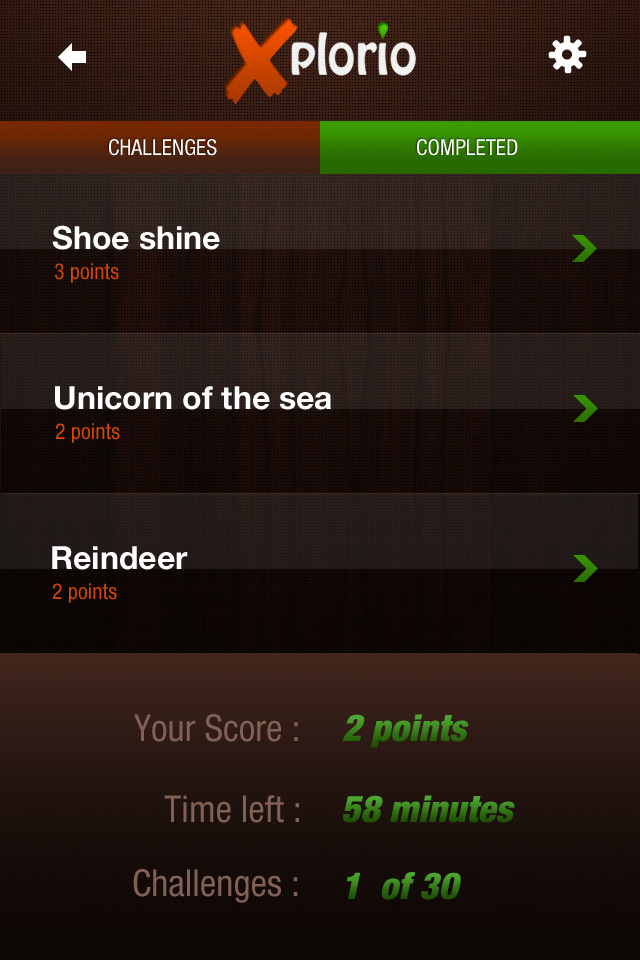Go back using the arrow icon
This screenshot has width=640, height=960.
72,58
